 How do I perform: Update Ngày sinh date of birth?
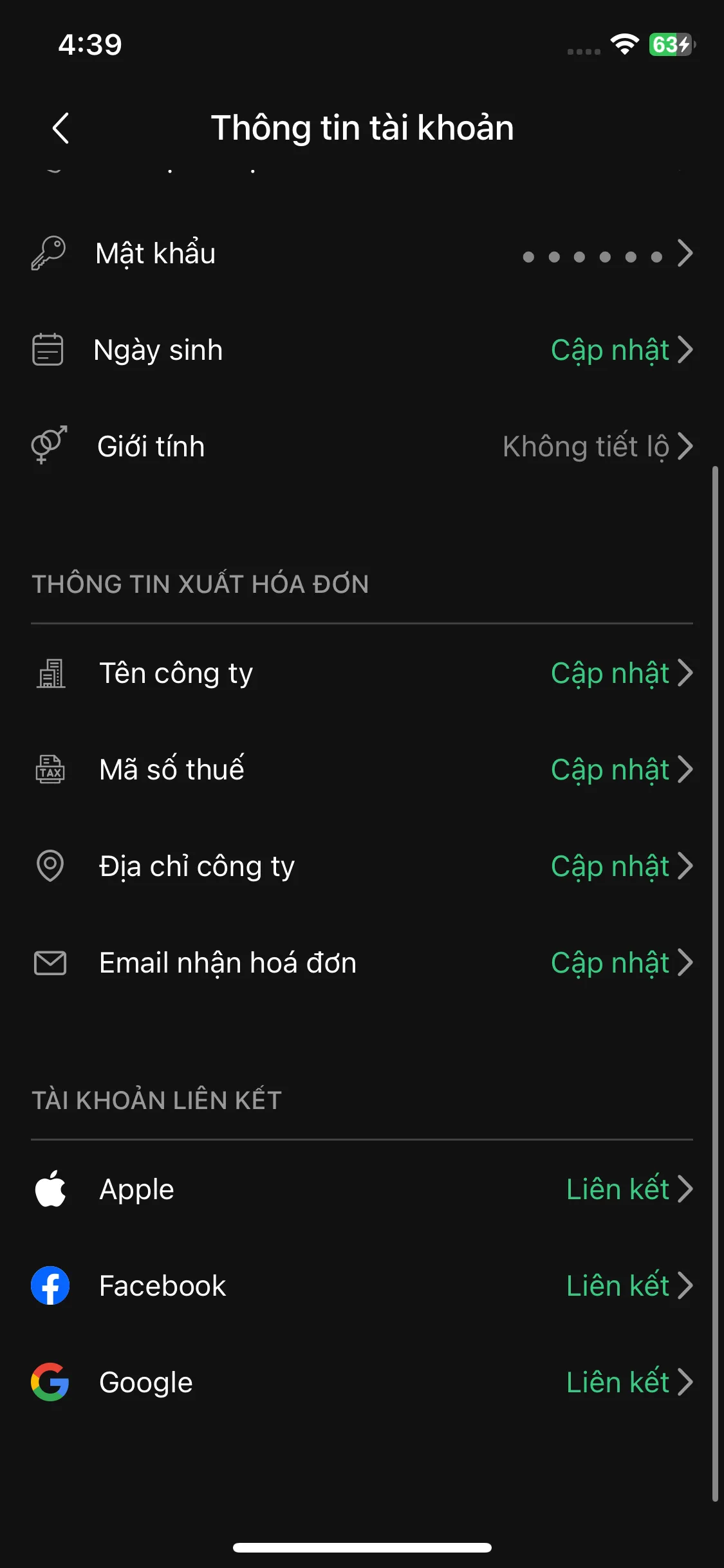pos(620,350)
